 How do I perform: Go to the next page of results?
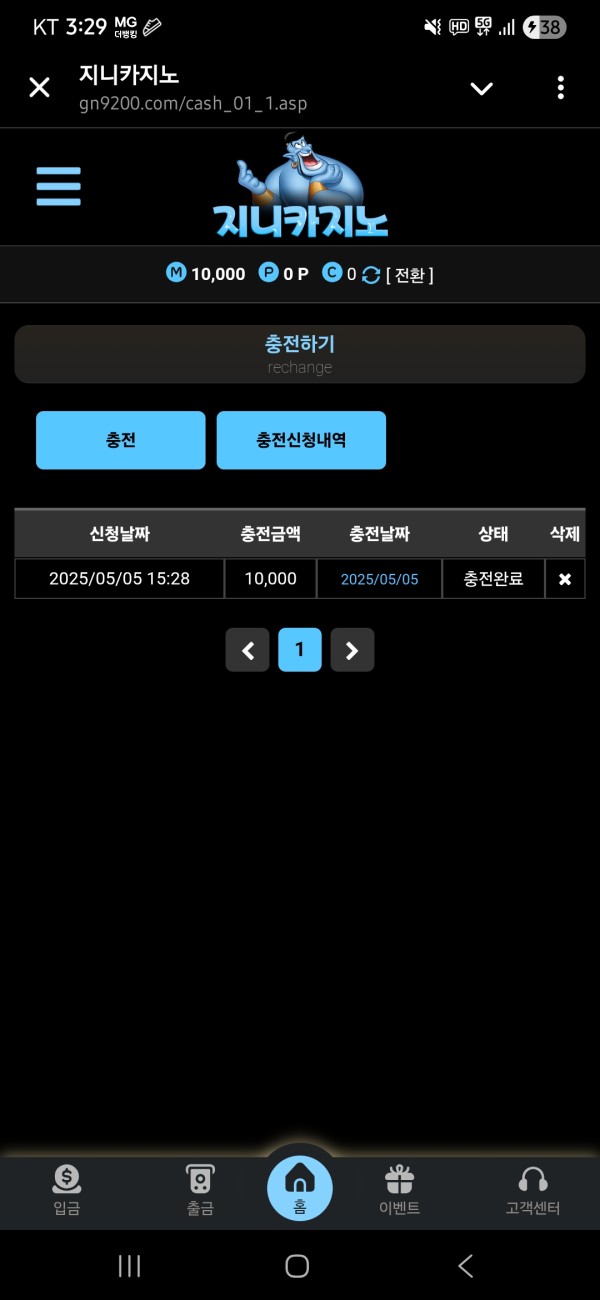352,650
